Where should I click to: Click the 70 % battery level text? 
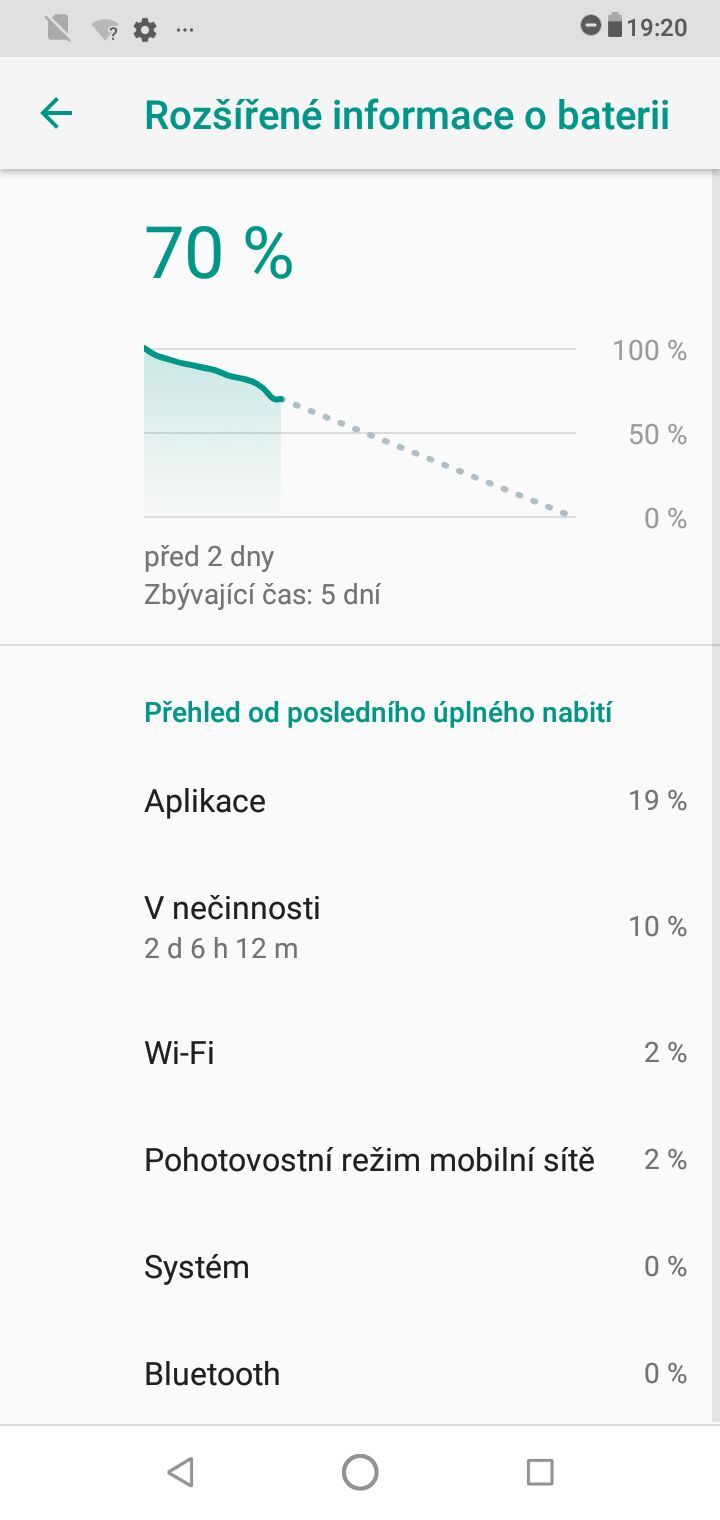(218, 253)
